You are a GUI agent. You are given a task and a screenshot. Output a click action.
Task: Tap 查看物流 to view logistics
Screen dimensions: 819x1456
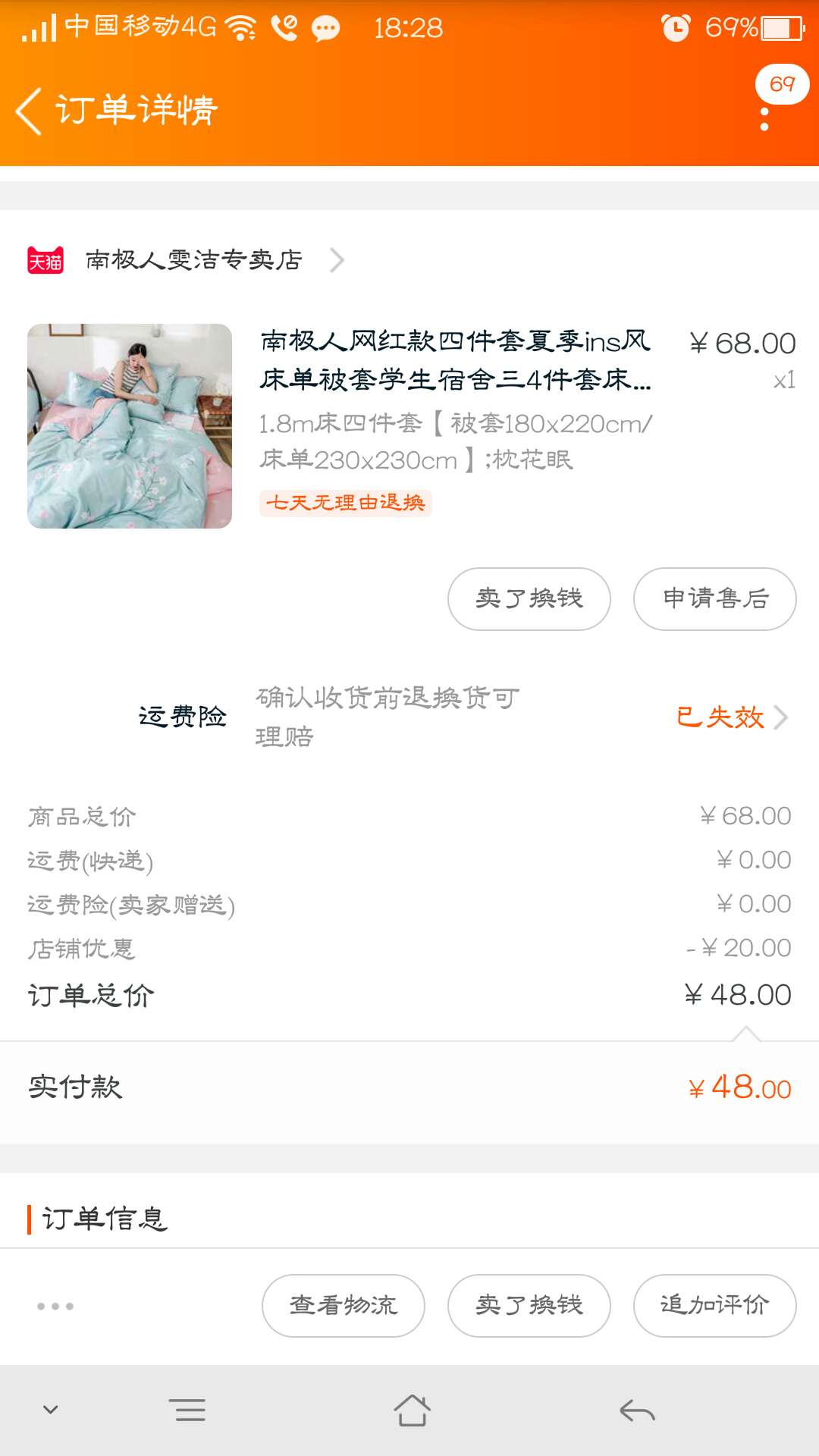tap(344, 1305)
